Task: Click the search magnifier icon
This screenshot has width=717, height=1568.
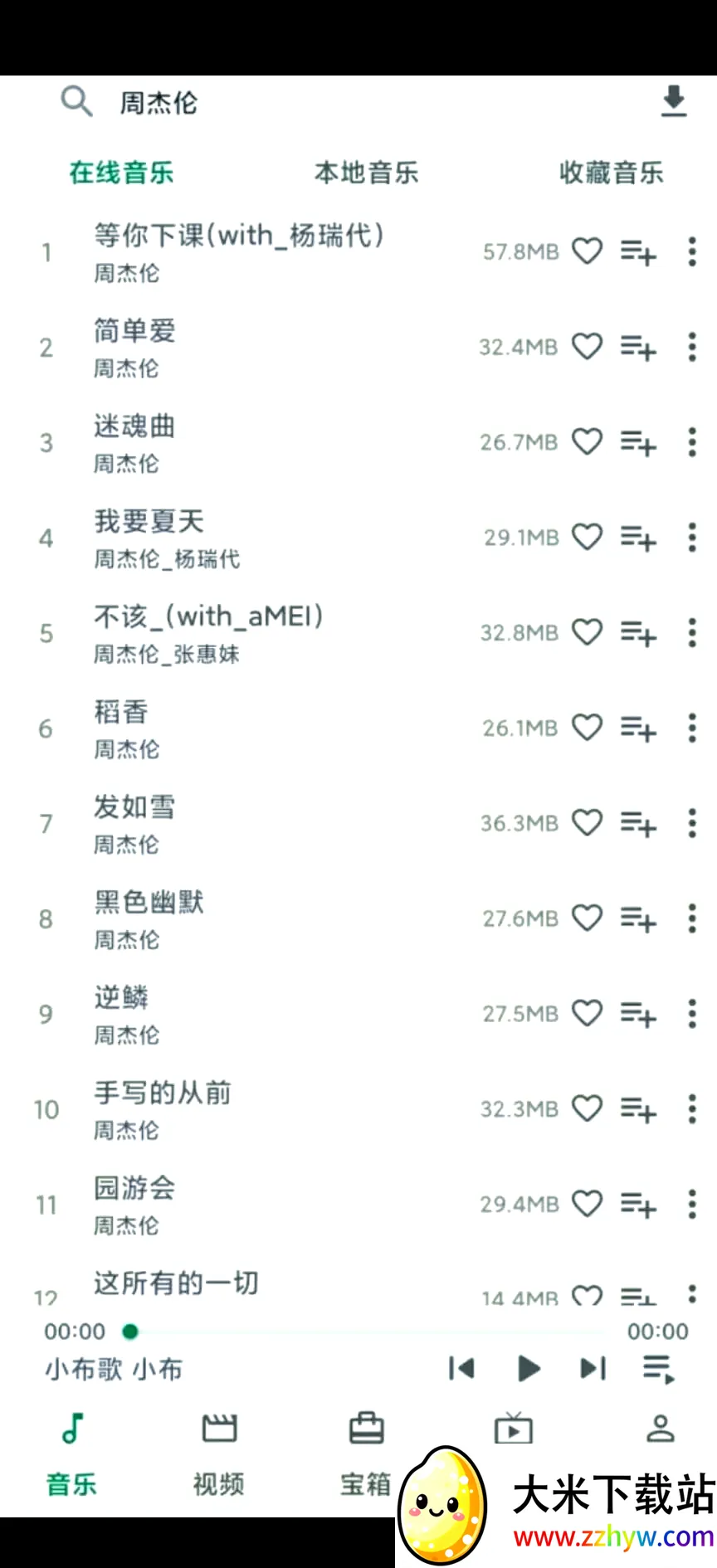Action: pyautogui.click(x=76, y=100)
